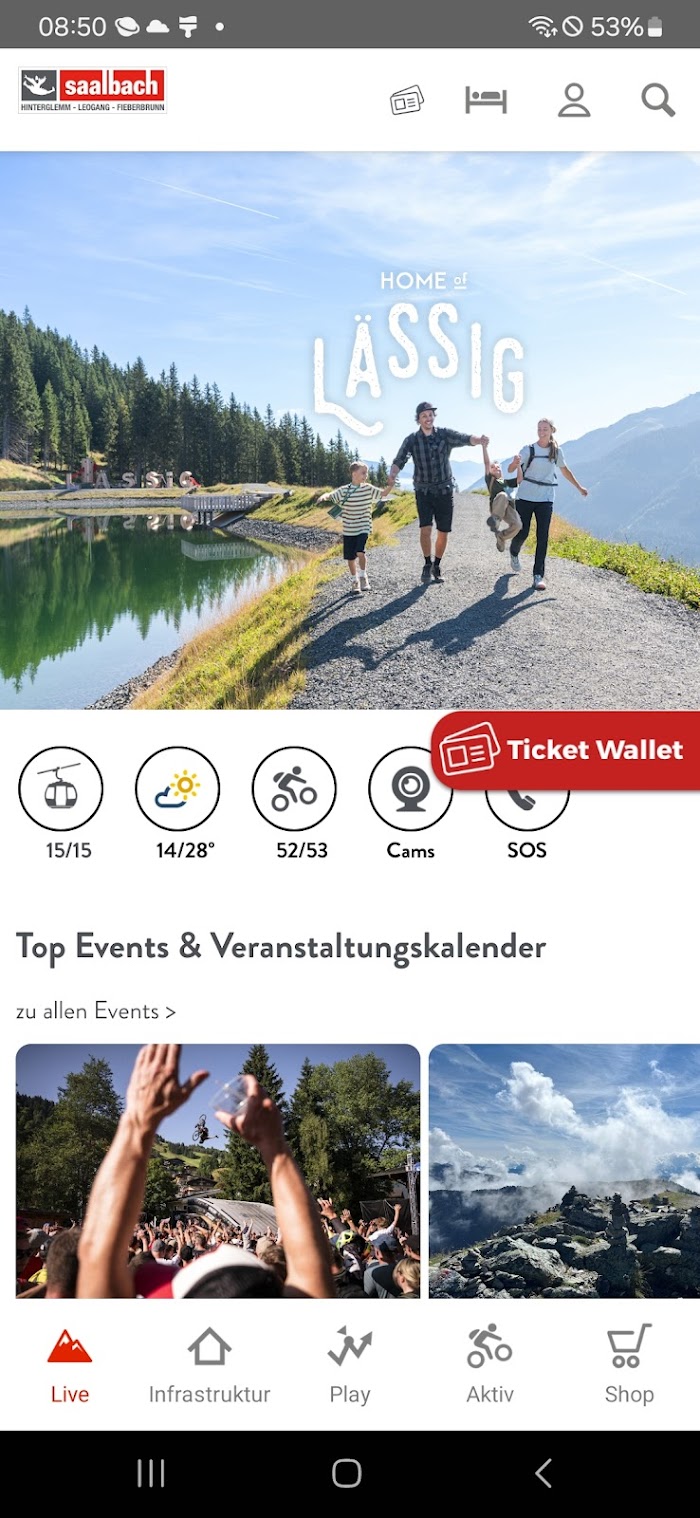Image resolution: width=700 pixels, height=1518 pixels.
Task: Open the Ticket Wallet button
Action: [x=566, y=750]
